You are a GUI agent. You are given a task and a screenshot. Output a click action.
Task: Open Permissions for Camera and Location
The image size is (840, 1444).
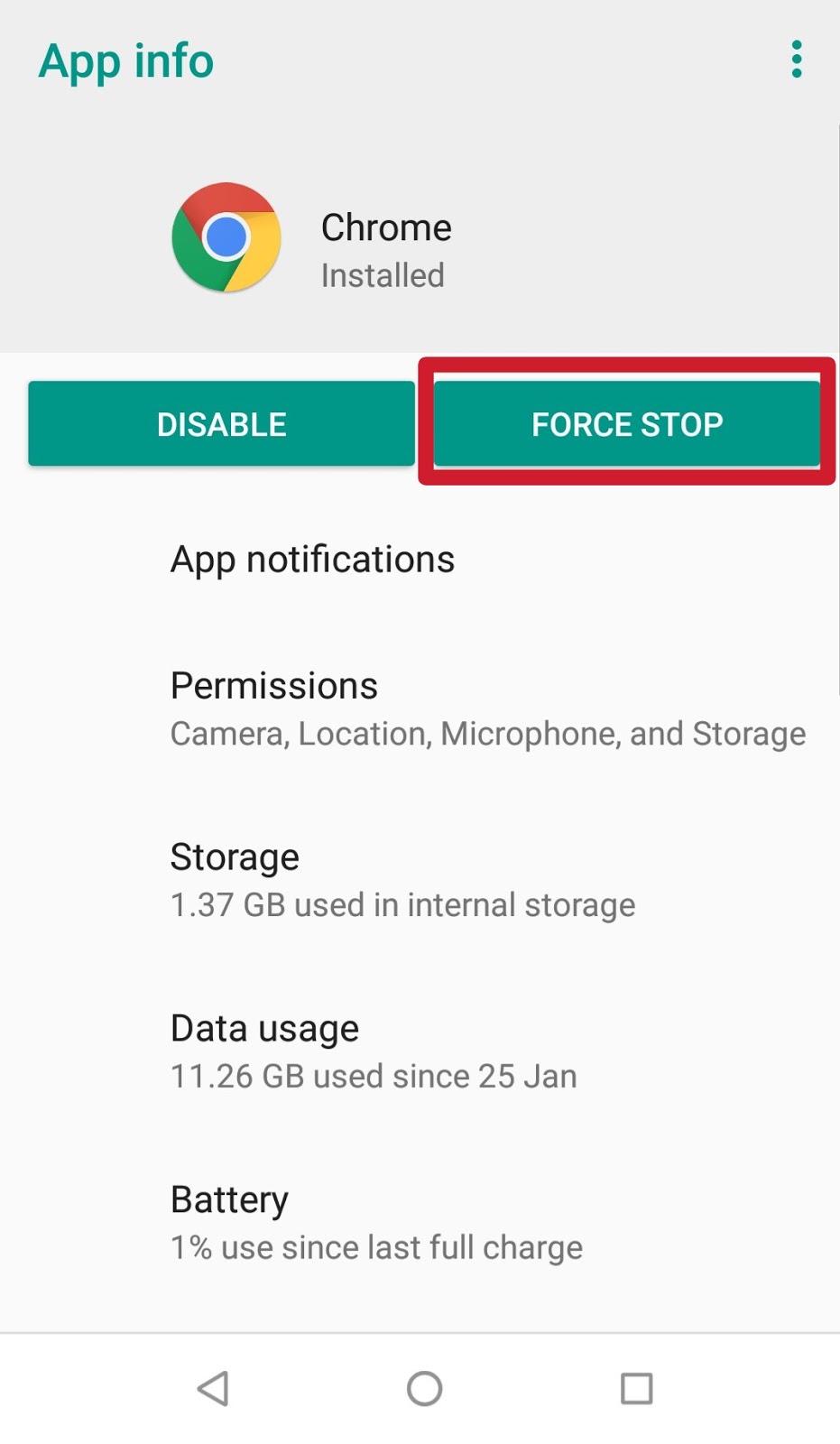point(273,685)
